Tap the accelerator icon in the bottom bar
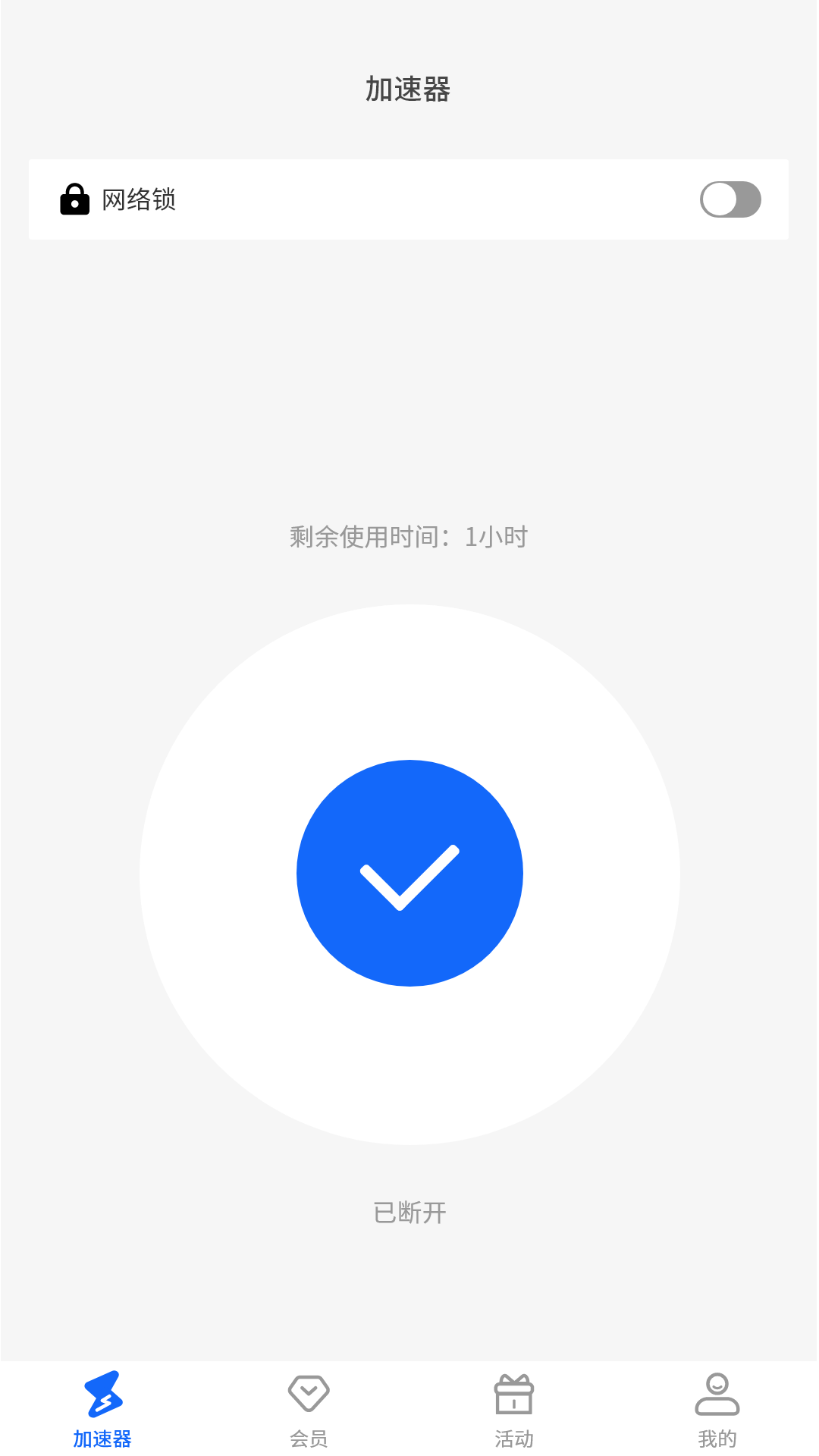 pyautogui.click(x=102, y=1395)
